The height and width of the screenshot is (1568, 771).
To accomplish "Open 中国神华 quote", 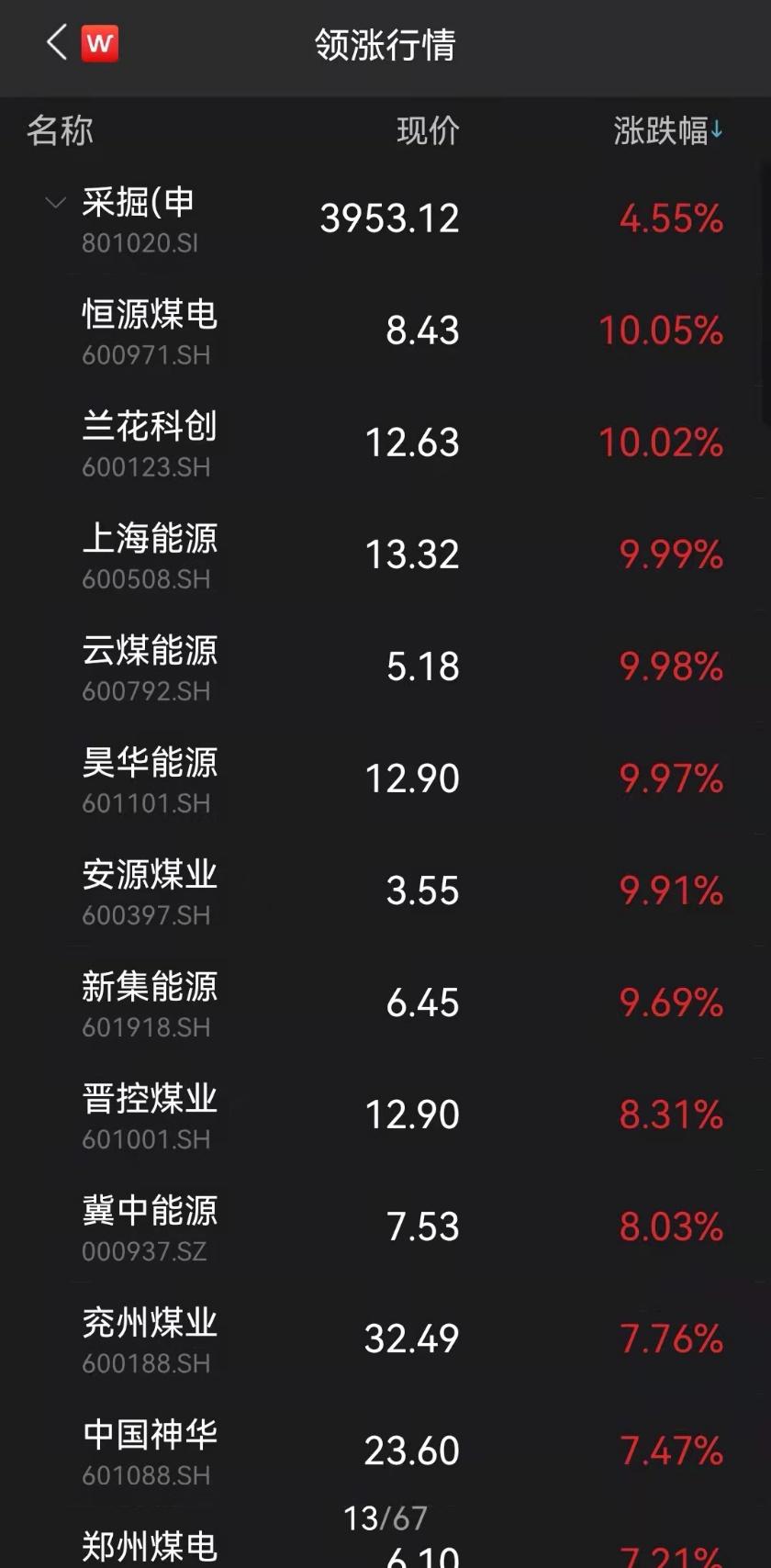I will (x=385, y=1450).
